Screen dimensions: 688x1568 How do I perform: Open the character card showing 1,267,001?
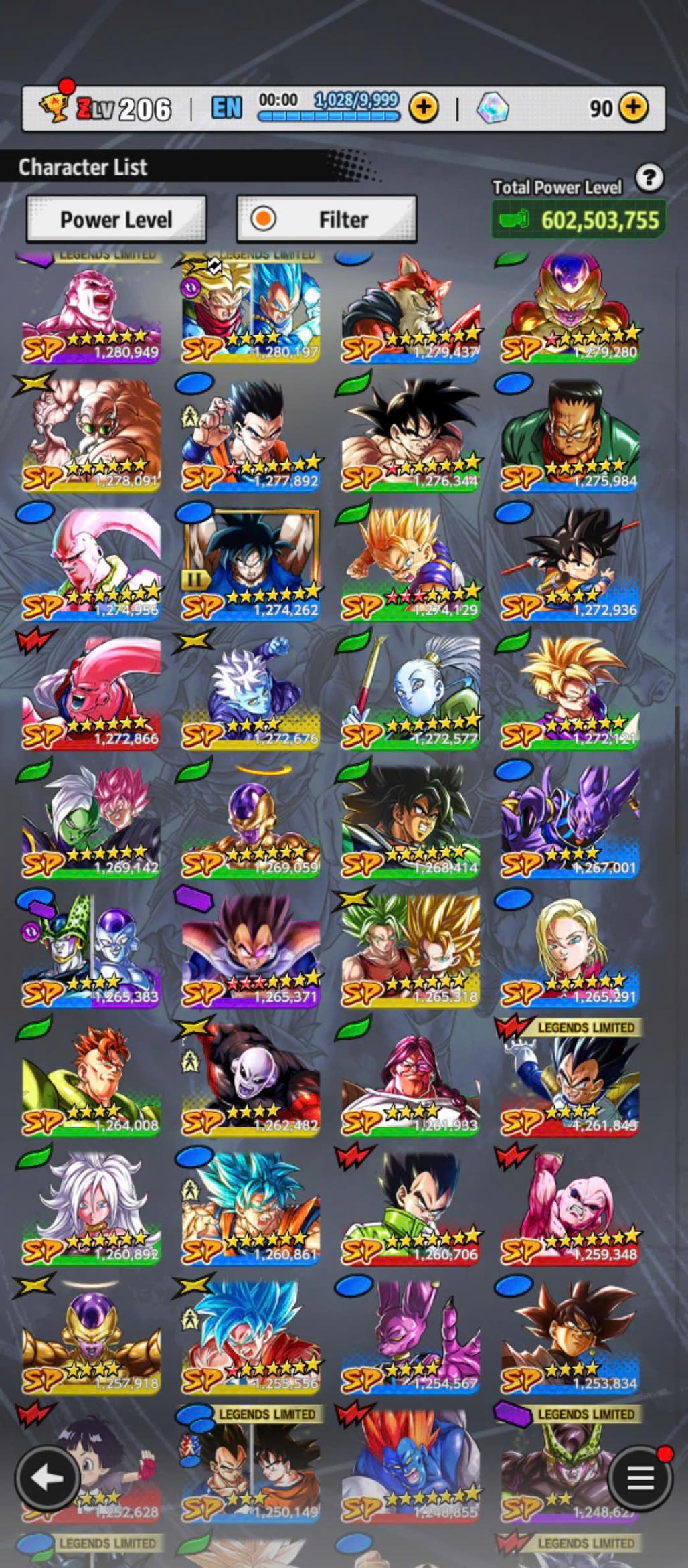tap(570, 821)
